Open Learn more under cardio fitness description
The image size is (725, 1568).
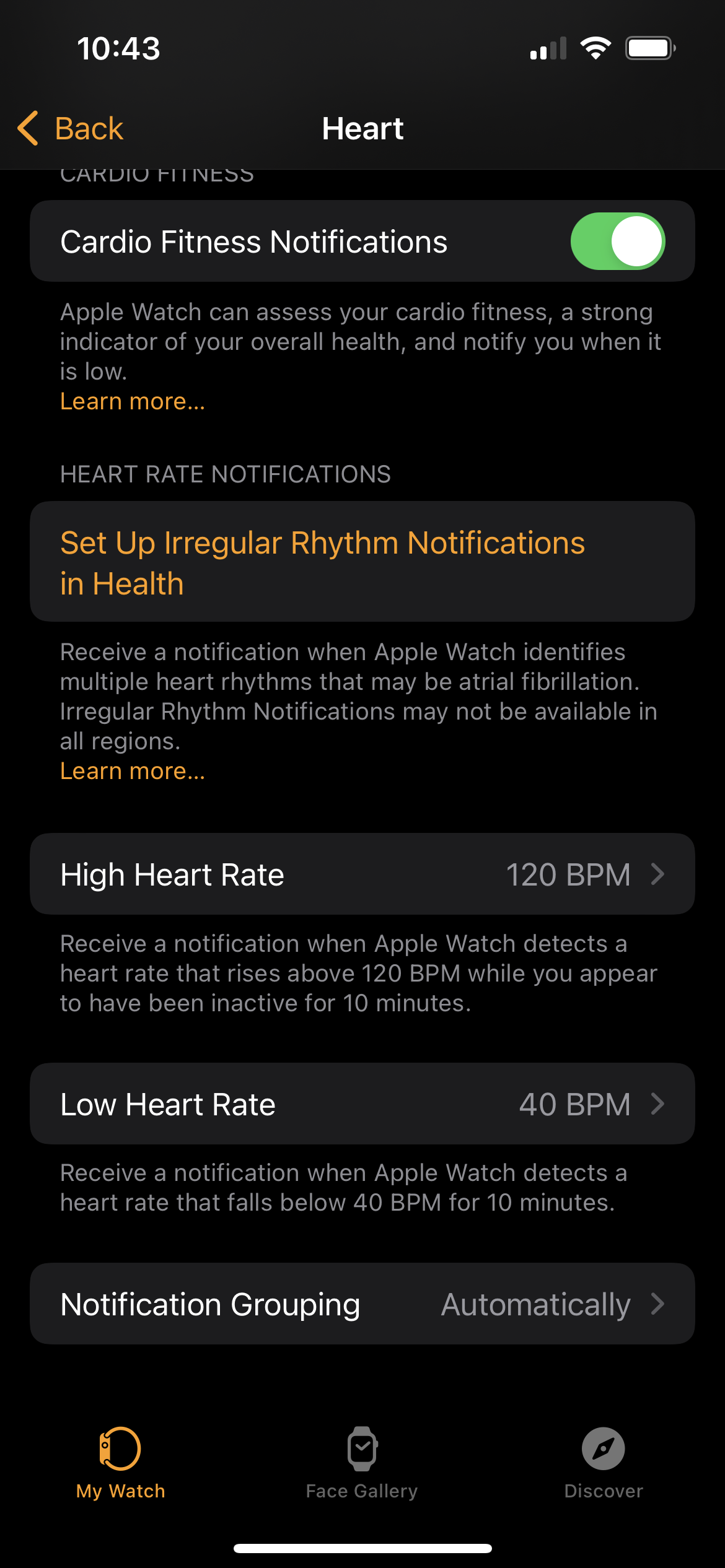pos(132,402)
